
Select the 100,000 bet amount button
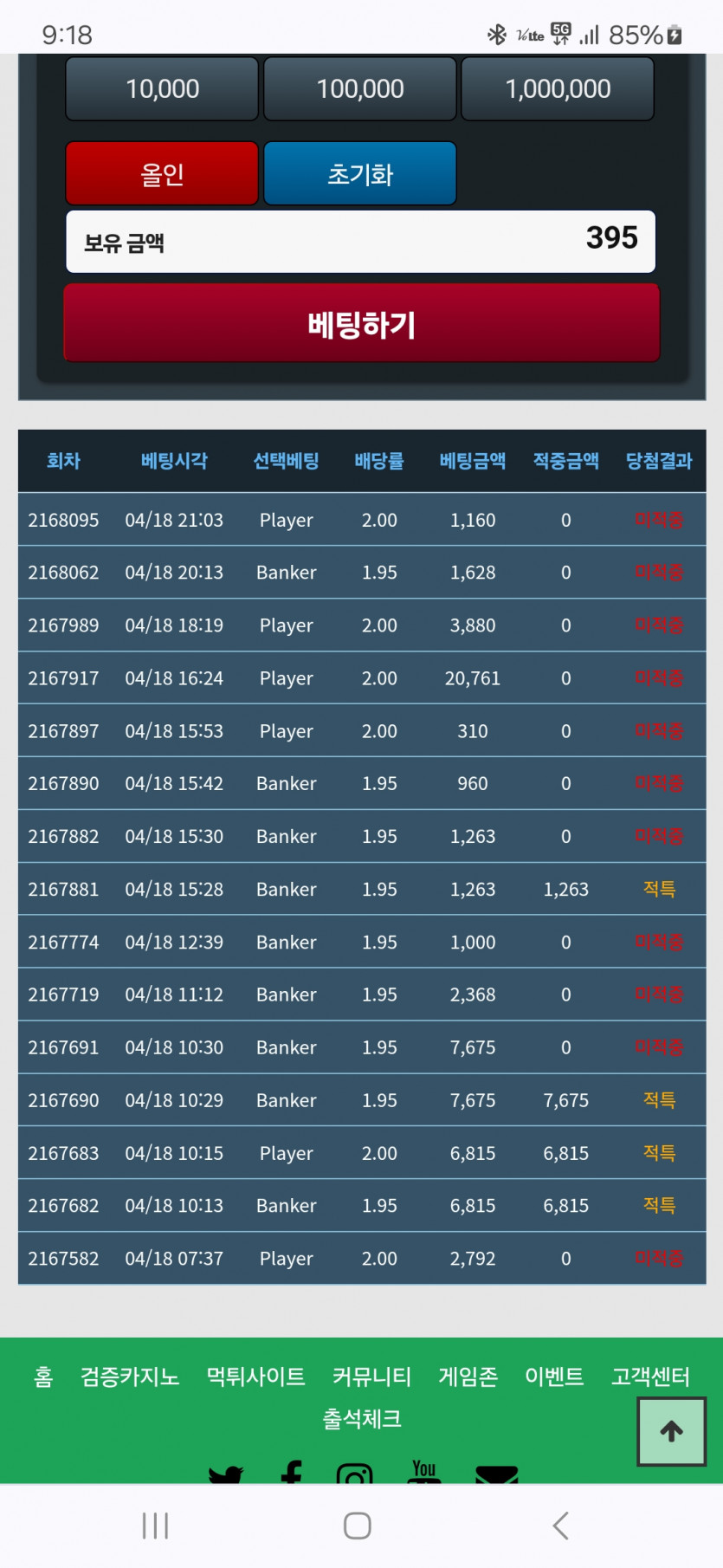(x=359, y=89)
